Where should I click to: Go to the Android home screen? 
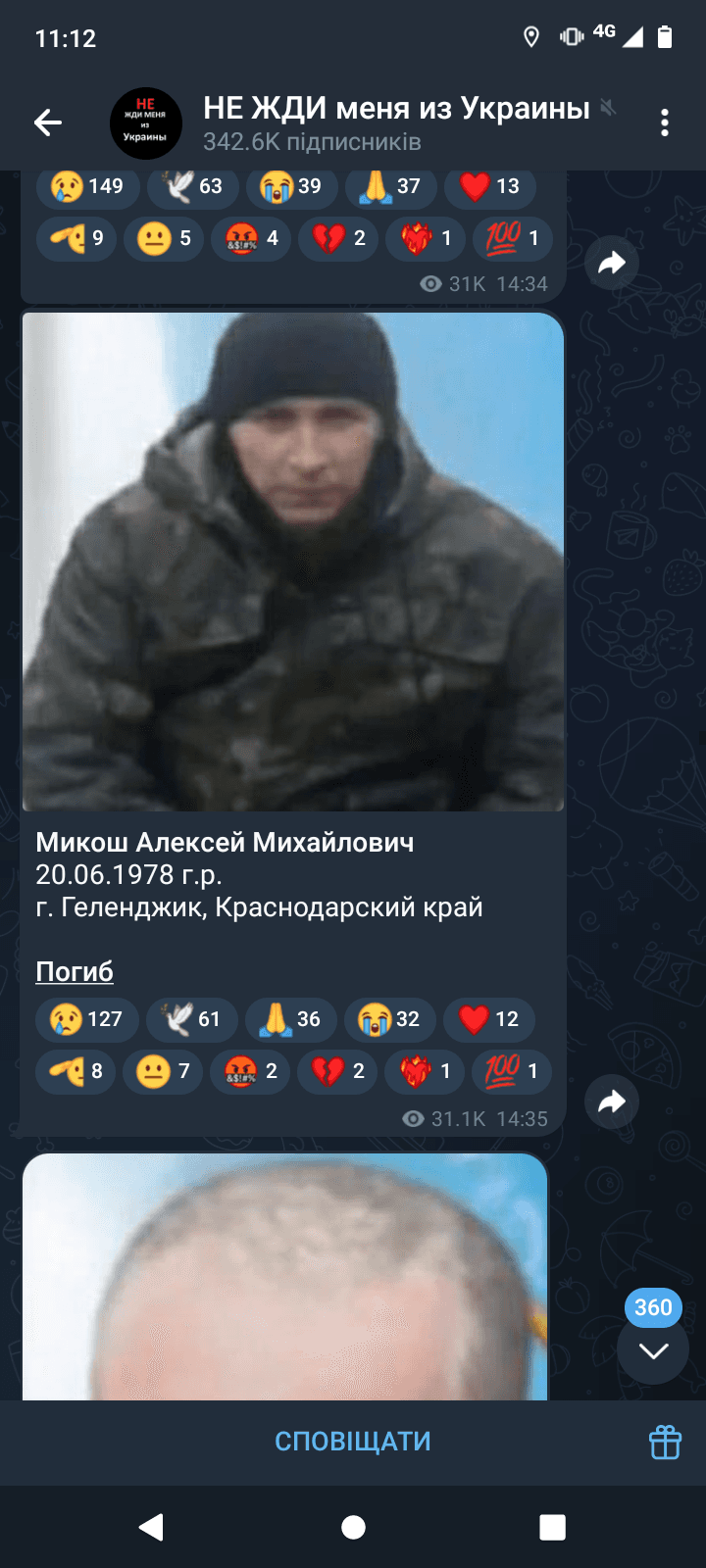pos(353,1527)
